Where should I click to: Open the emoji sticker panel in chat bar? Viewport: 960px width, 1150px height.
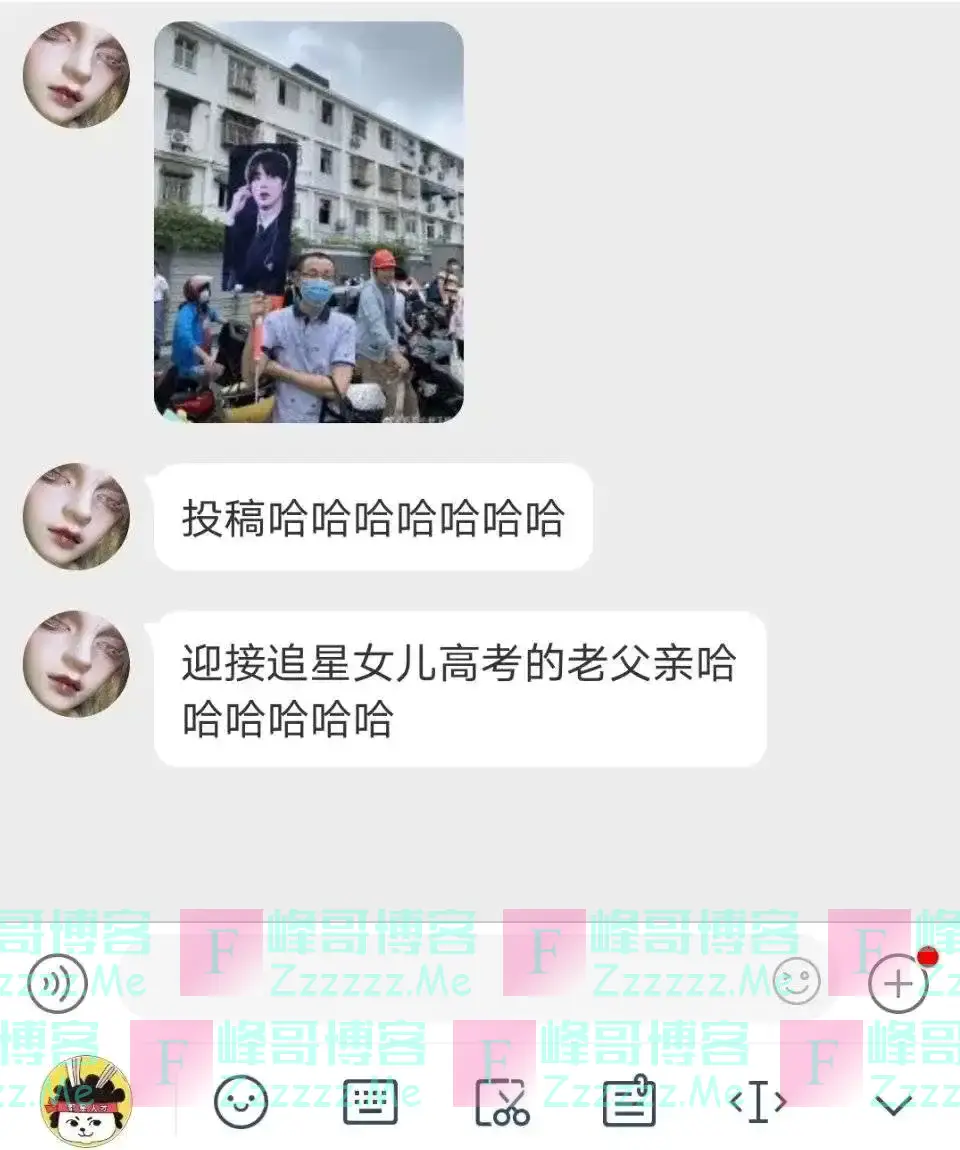tap(797, 984)
